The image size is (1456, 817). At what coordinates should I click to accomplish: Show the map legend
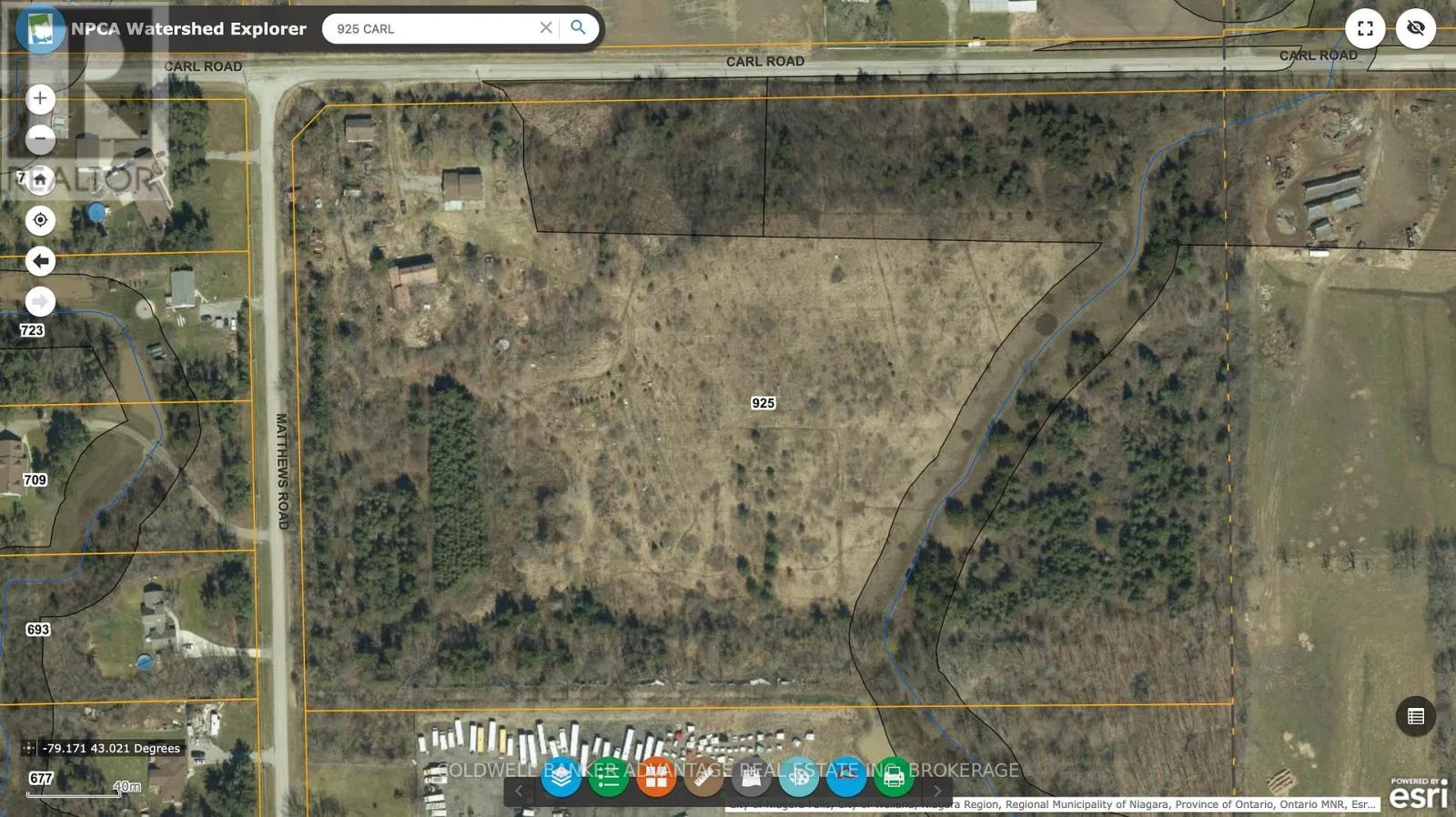click(609, 777)
